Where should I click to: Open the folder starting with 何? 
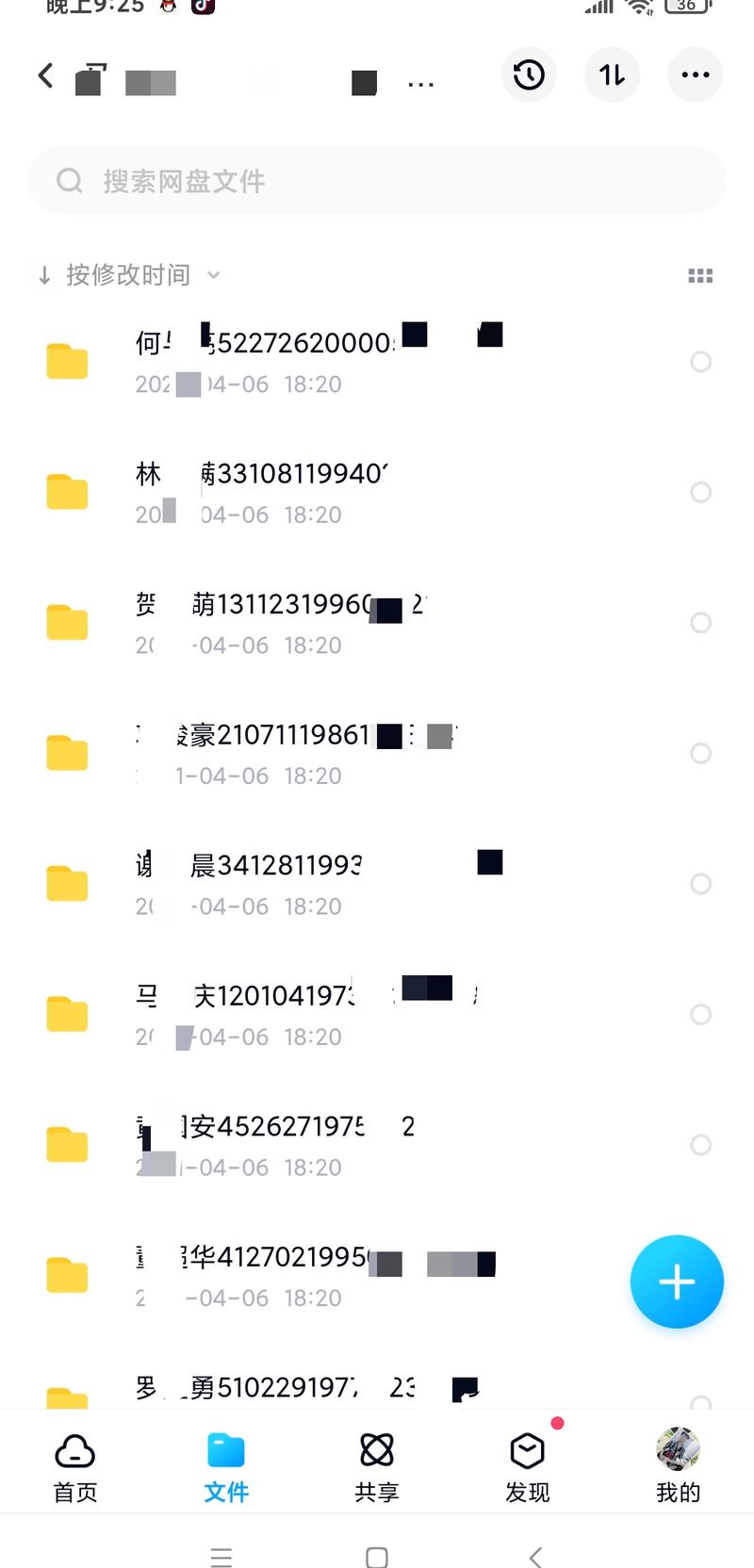(x=377, y=362)
